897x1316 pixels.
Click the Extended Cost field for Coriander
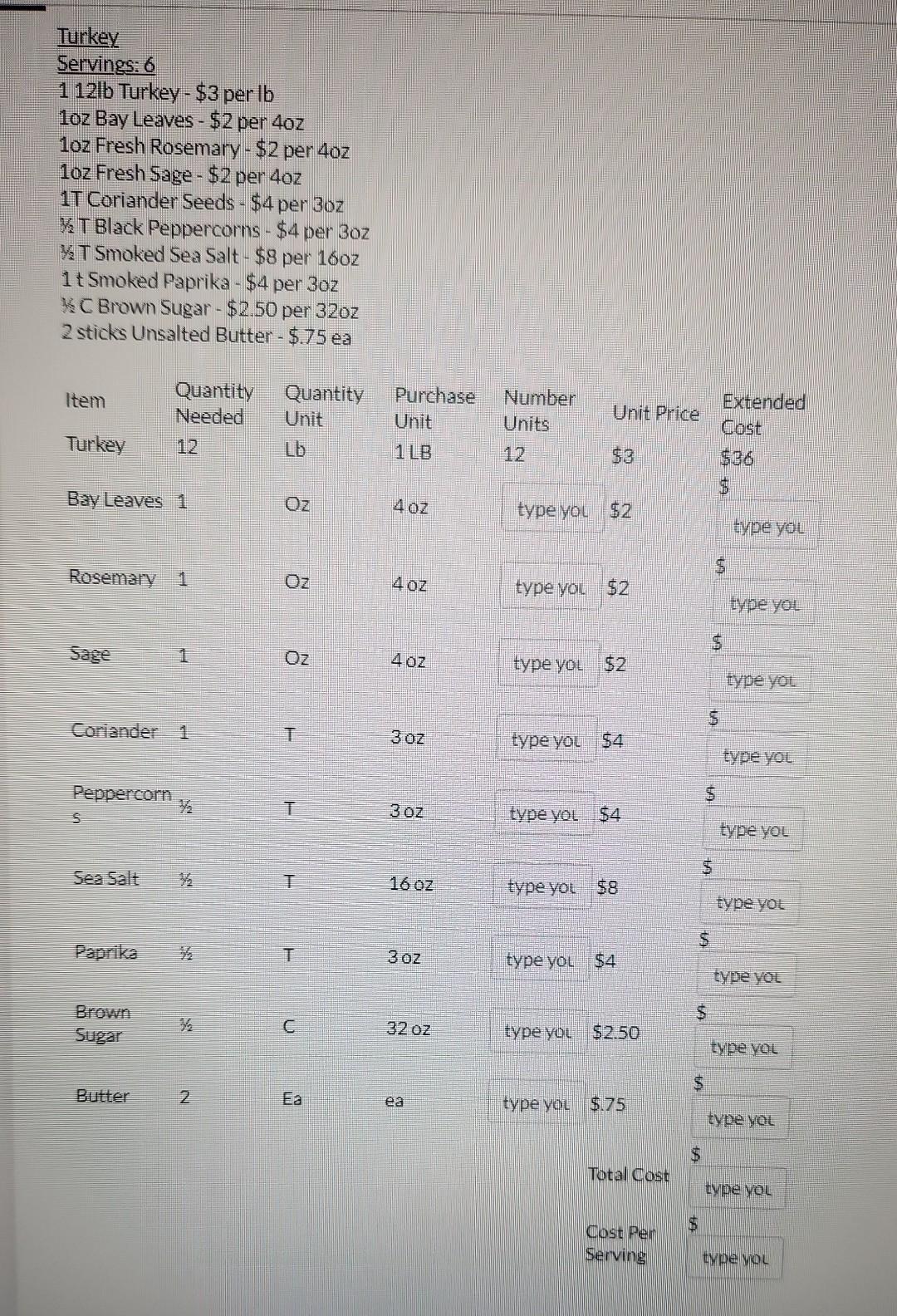(758, 754)
